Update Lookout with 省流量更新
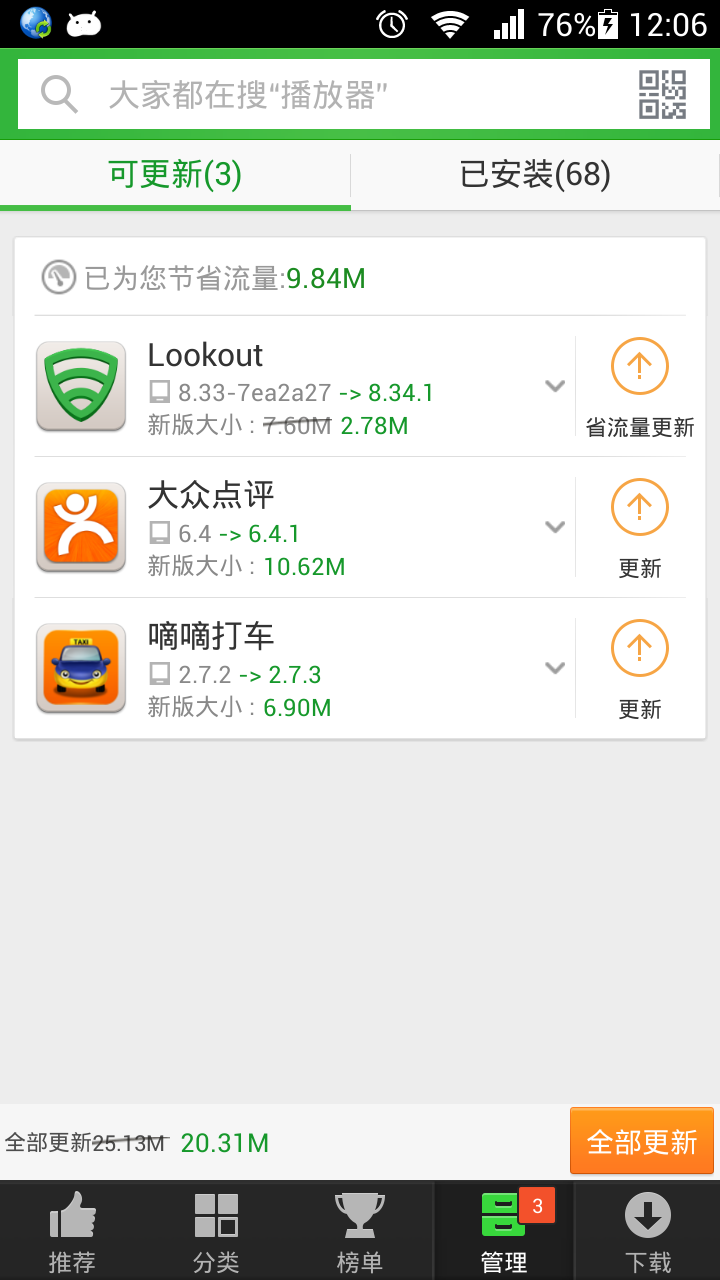Screen dimensions: 720x1280 coord(640,387)
